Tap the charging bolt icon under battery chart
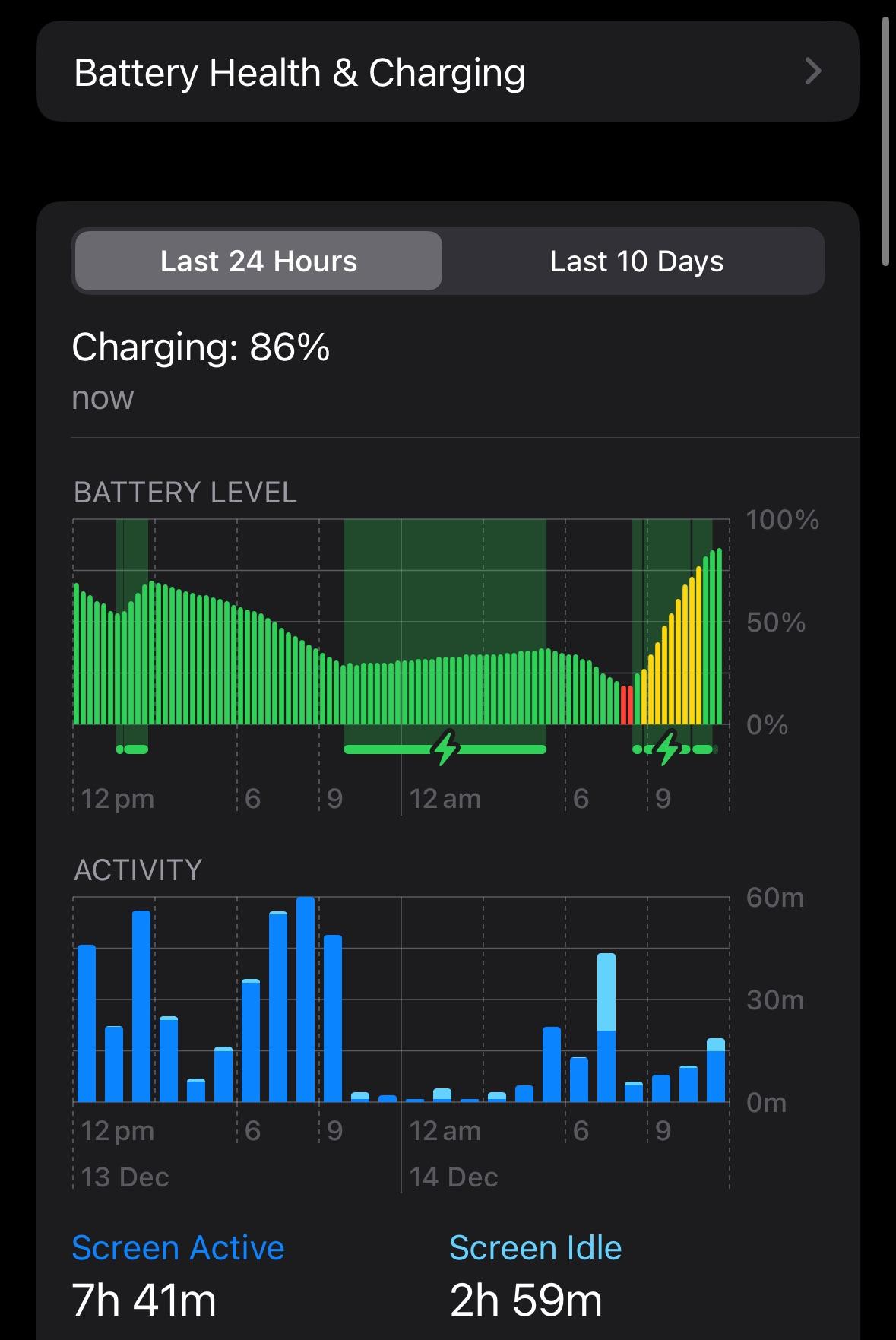The height and width of the screenshot is (1340, 896). 445,749
